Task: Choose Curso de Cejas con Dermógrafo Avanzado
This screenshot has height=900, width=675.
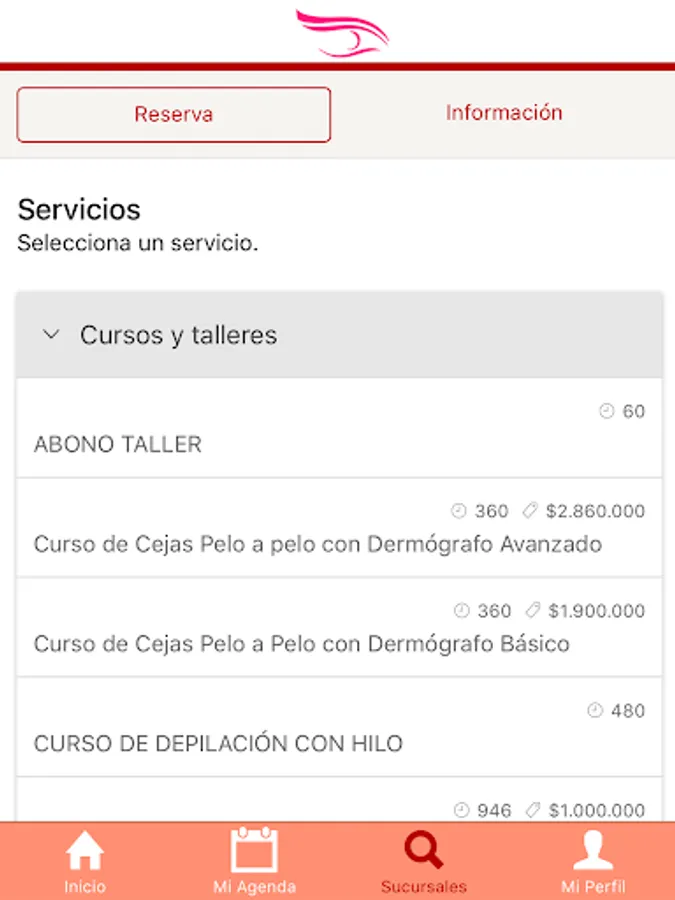Action: [x=339, y=529]
